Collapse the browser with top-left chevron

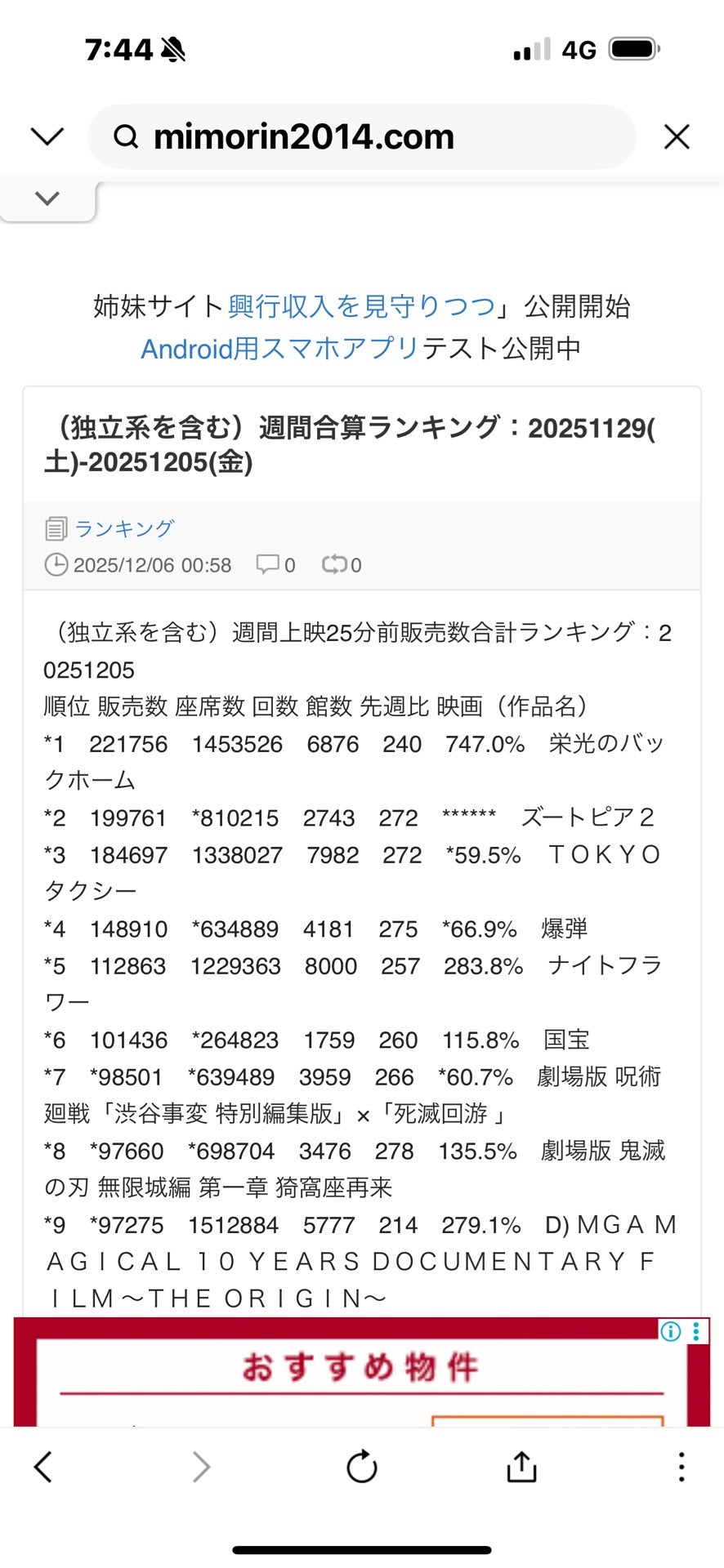tap(47, 136)
